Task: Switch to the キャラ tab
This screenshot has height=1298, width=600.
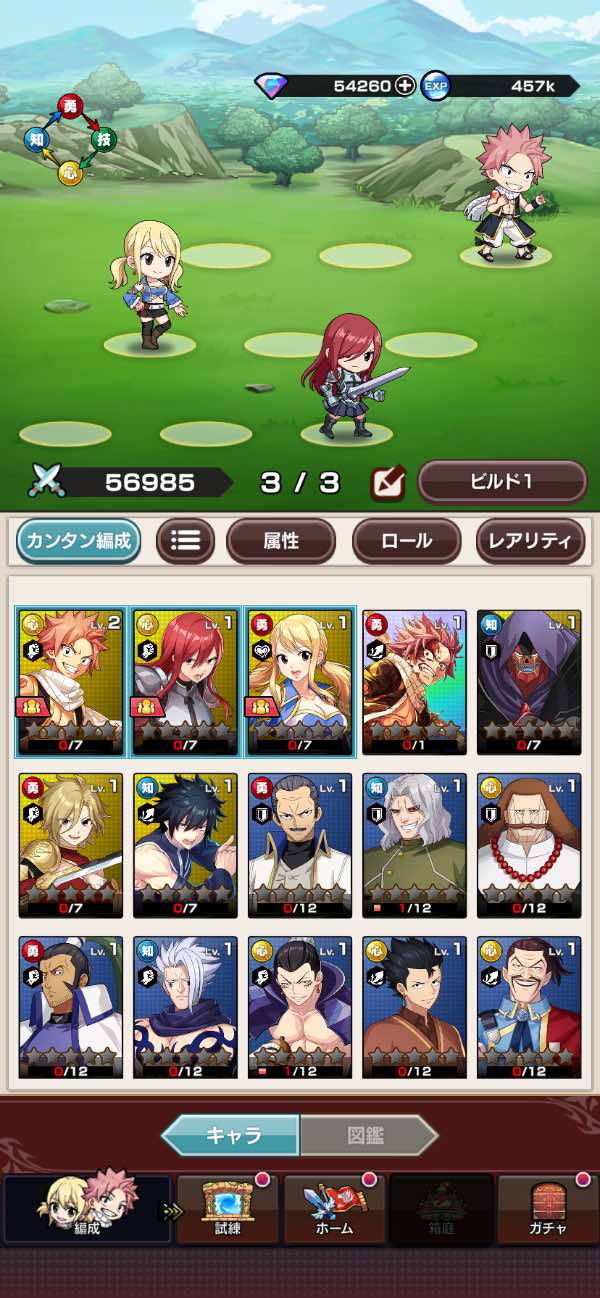Action: (x=231, y=1136)
